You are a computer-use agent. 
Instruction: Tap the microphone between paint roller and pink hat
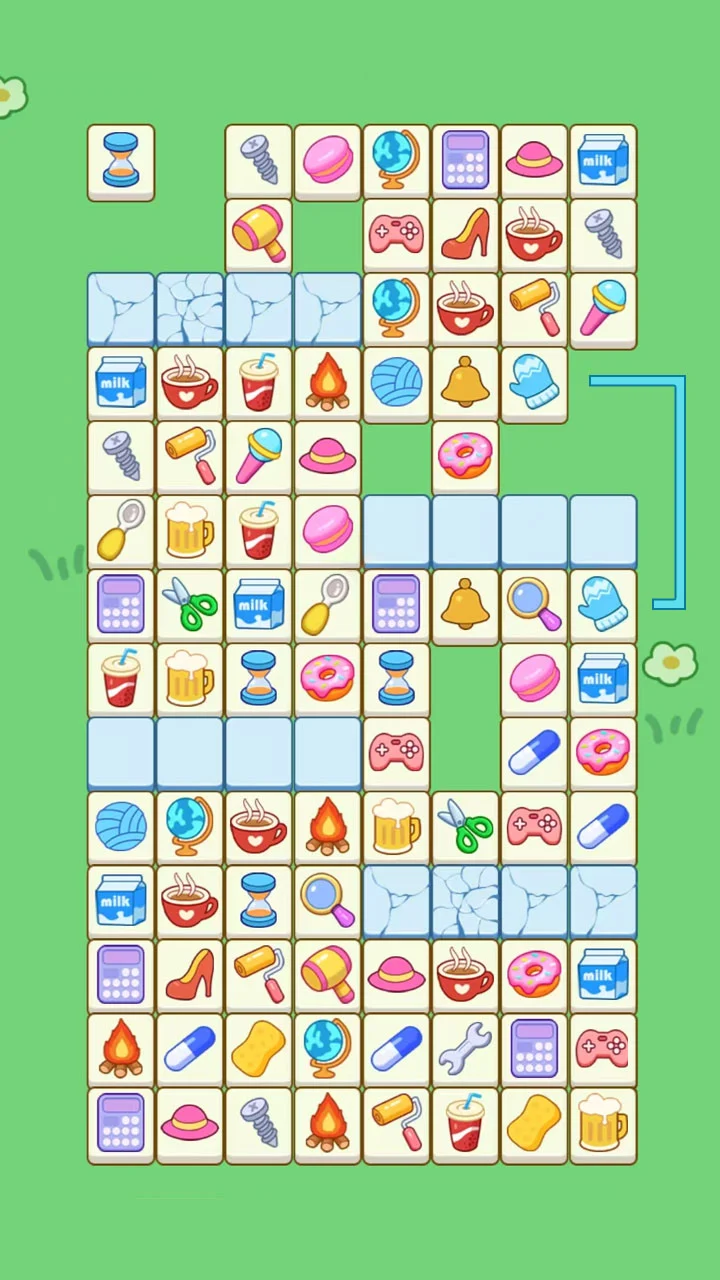tap(259, 457)
